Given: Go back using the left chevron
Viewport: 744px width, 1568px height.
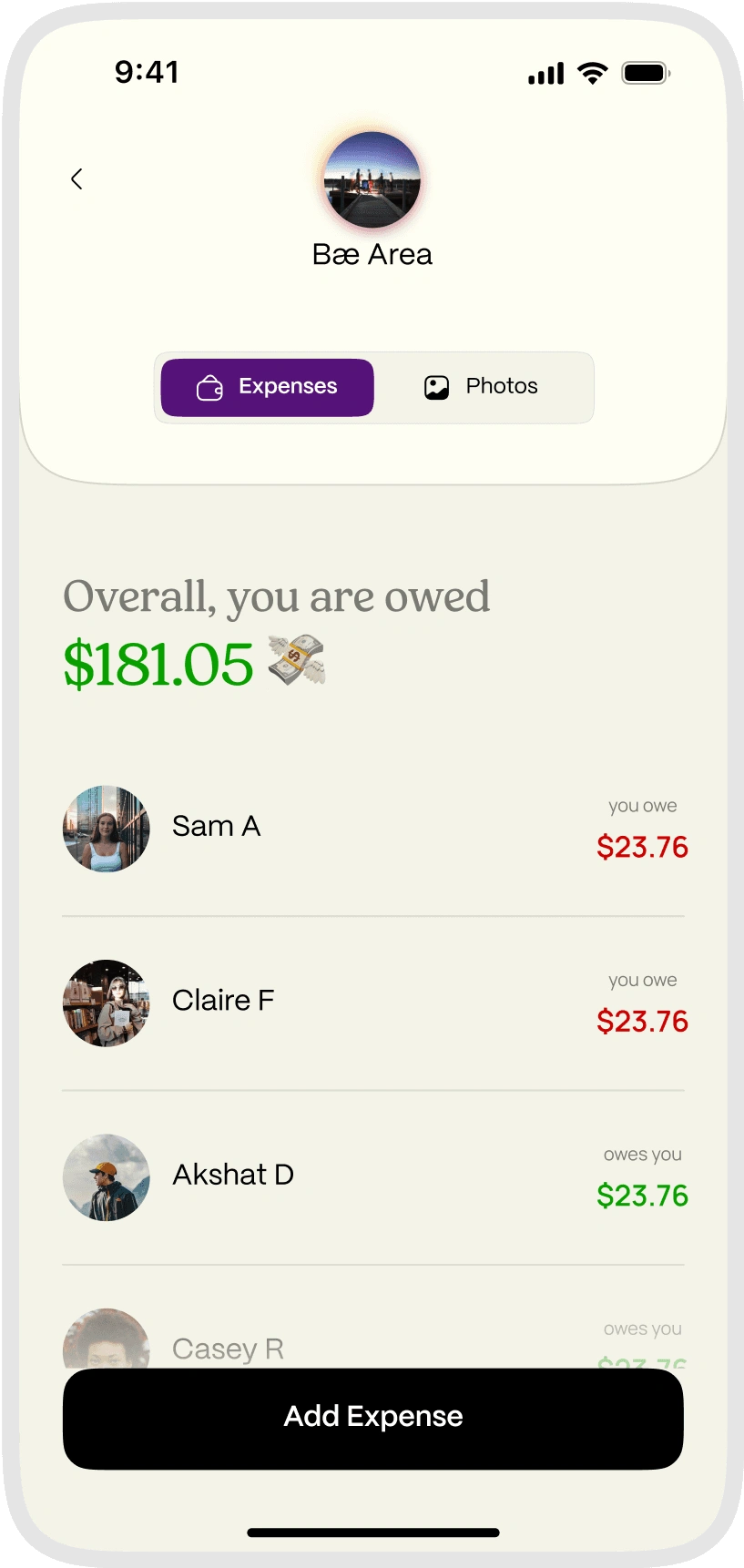Looking at the screenshot, I should point(77,179).
